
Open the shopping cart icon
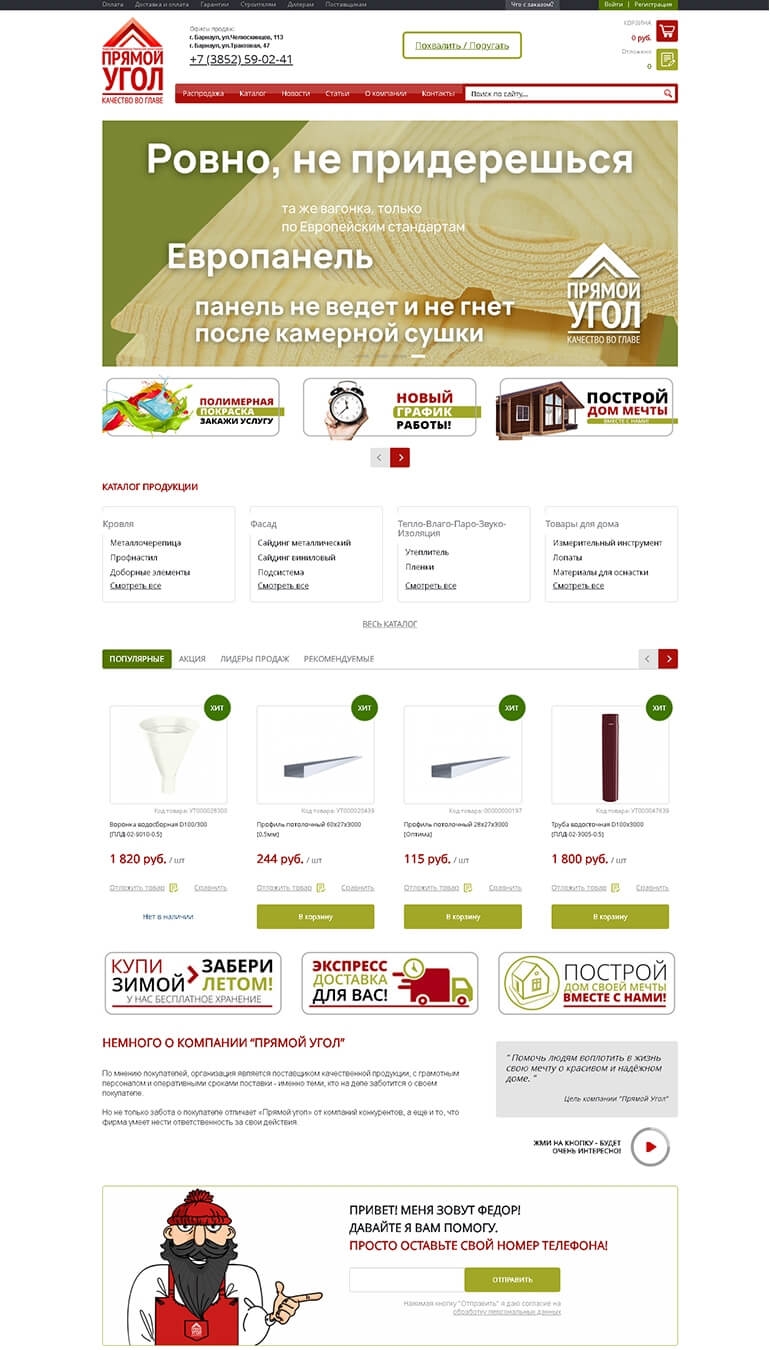tap(667, 31)
